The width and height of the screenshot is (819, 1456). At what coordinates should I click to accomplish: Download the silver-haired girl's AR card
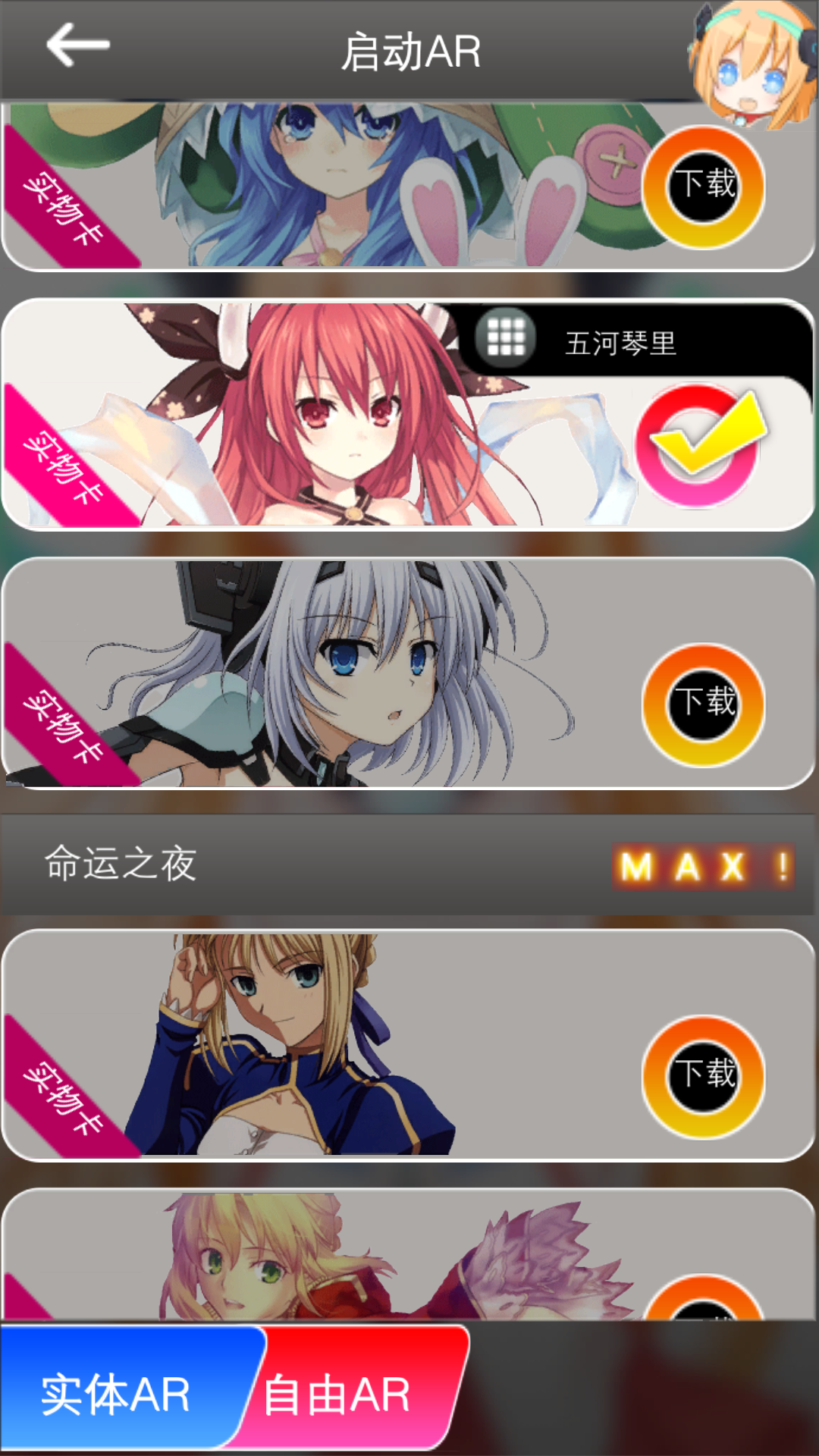tap(703, 704)
